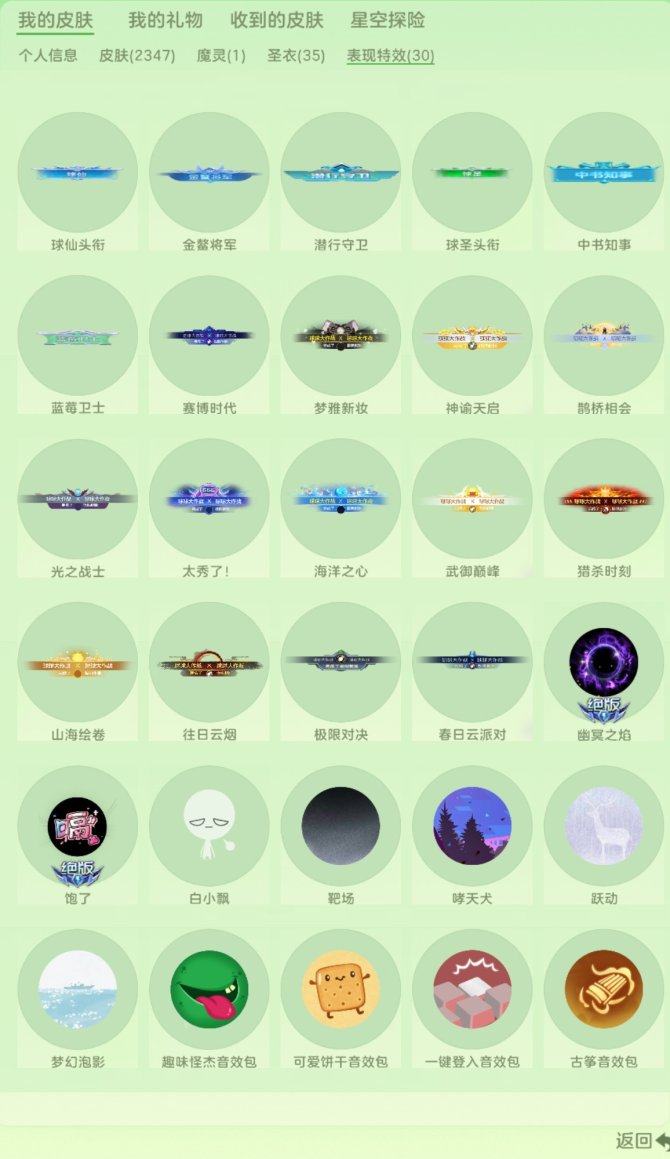Switch to the 星空探险 tab
The height and width of the screenshot is (1159, 670).
click(x=387, y=20)
